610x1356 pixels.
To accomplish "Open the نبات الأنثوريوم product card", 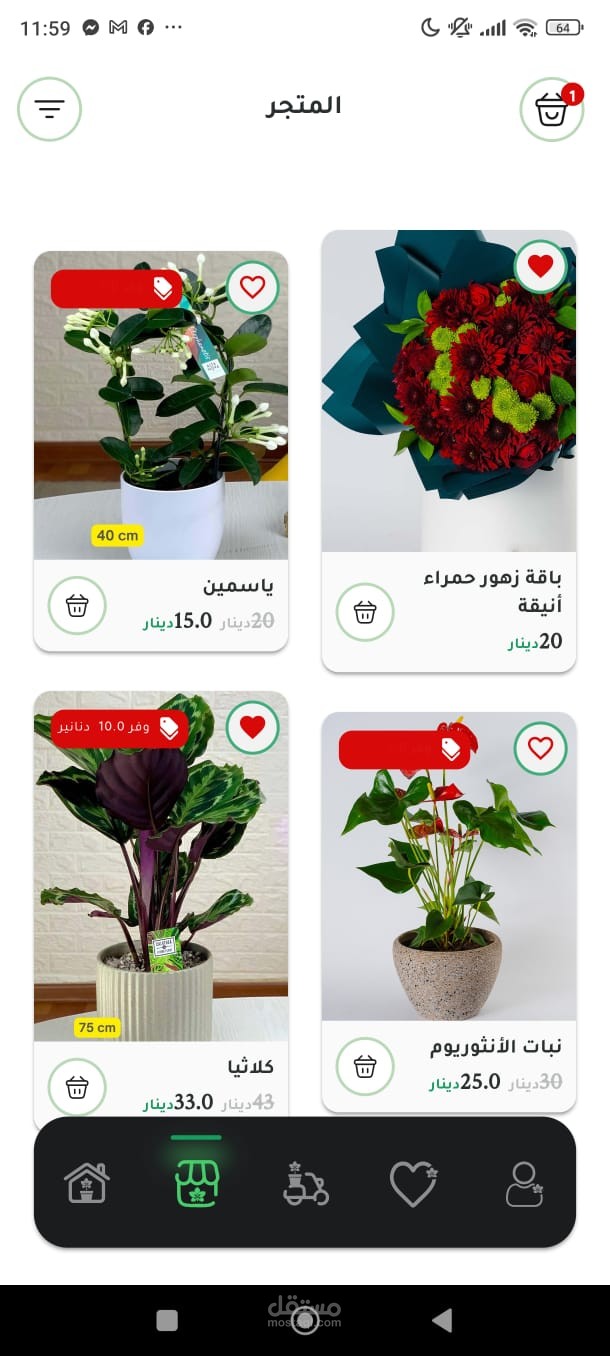I will click(449, 912).
